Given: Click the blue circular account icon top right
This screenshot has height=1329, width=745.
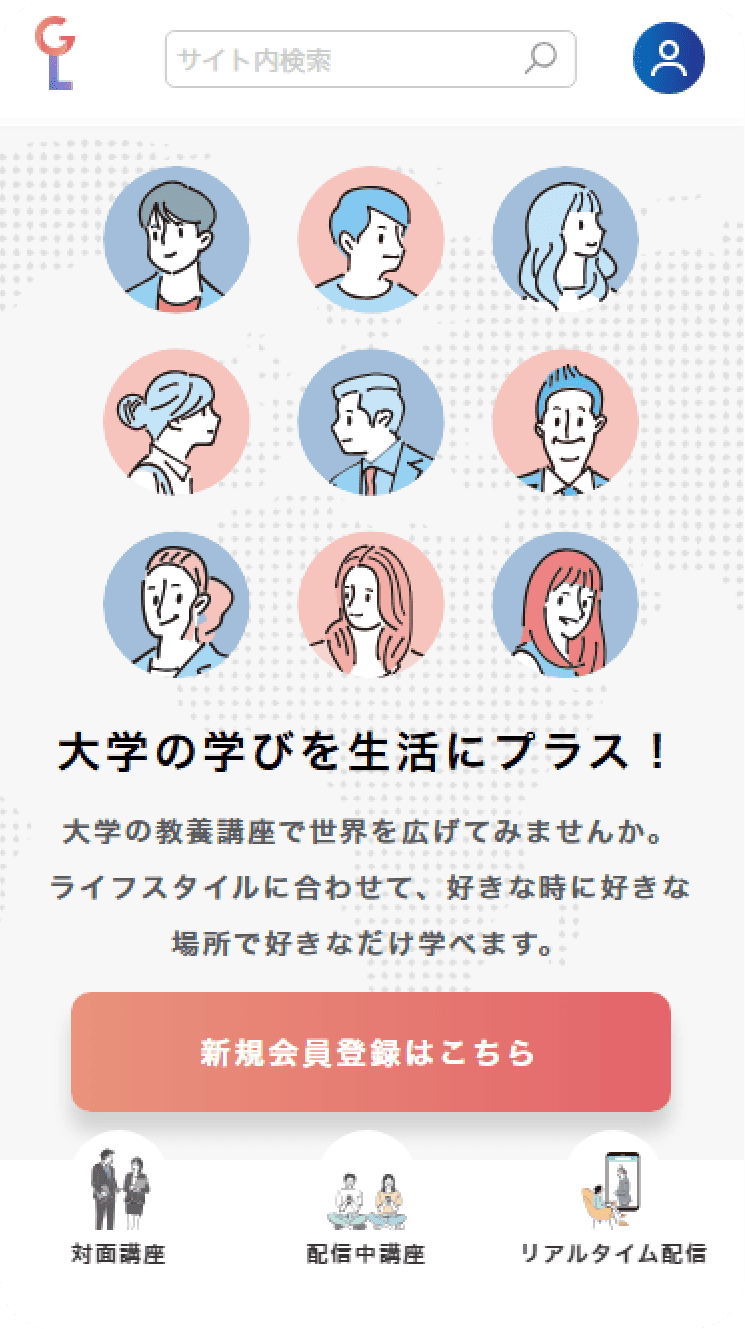Looking at the screenshot, I should click(x=668, y=57).
